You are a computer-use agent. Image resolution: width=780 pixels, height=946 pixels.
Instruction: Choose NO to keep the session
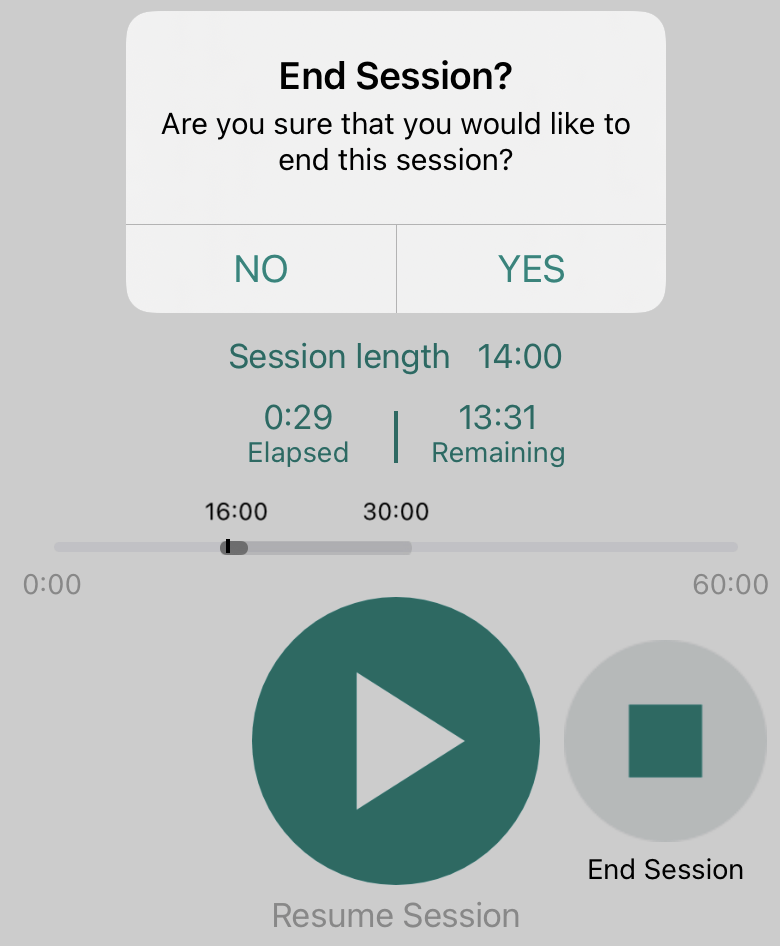pos(261,269)
